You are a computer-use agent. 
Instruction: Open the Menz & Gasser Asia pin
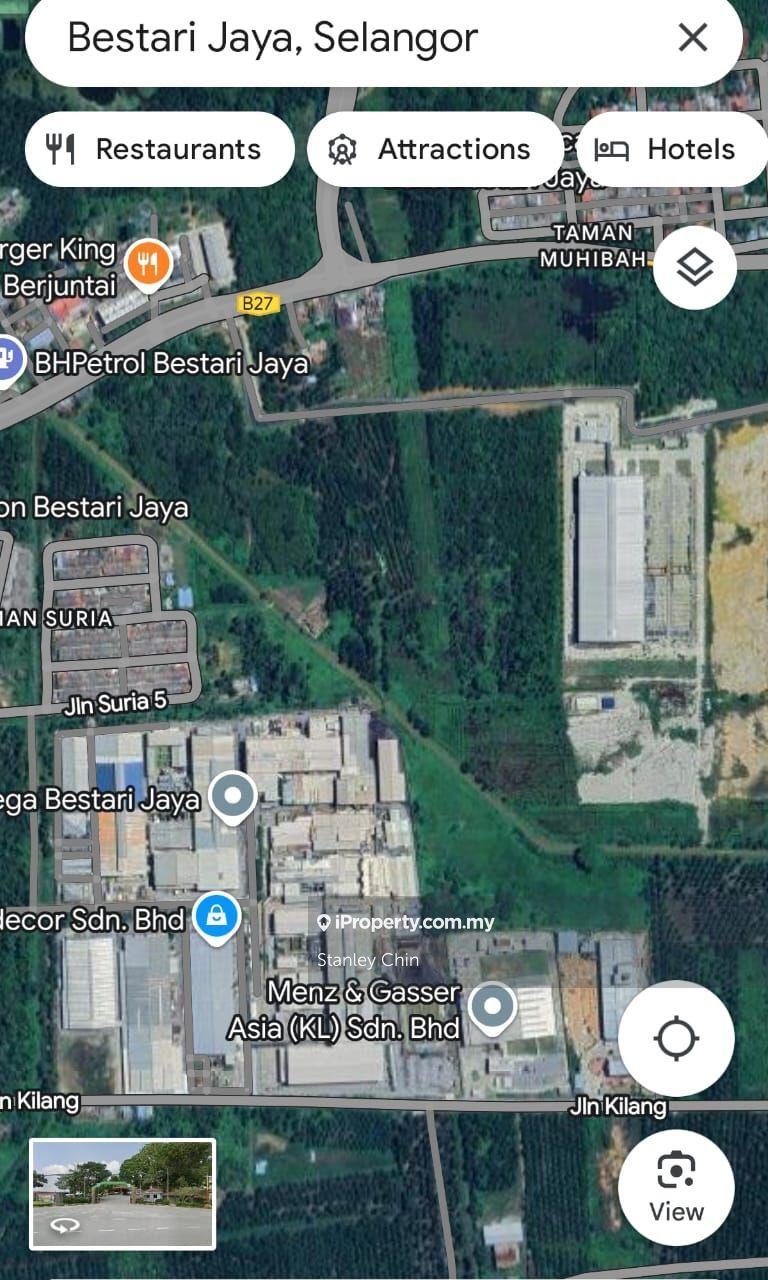492,1006
